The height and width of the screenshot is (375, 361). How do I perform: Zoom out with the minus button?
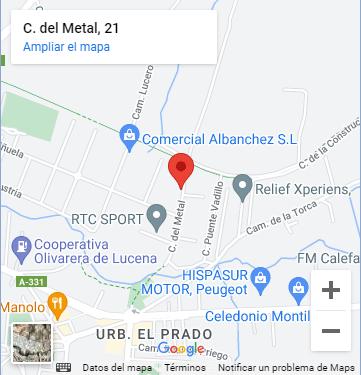(331, 331)
